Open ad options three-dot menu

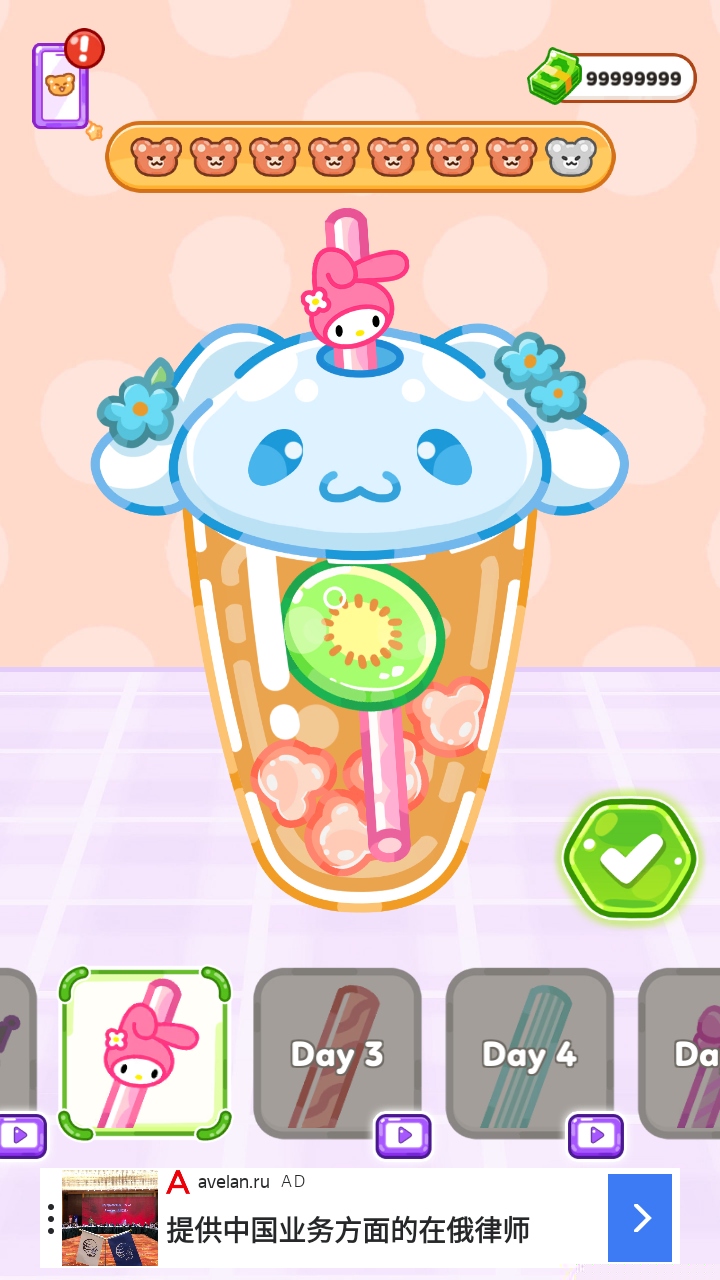[x=51, y=1218]
